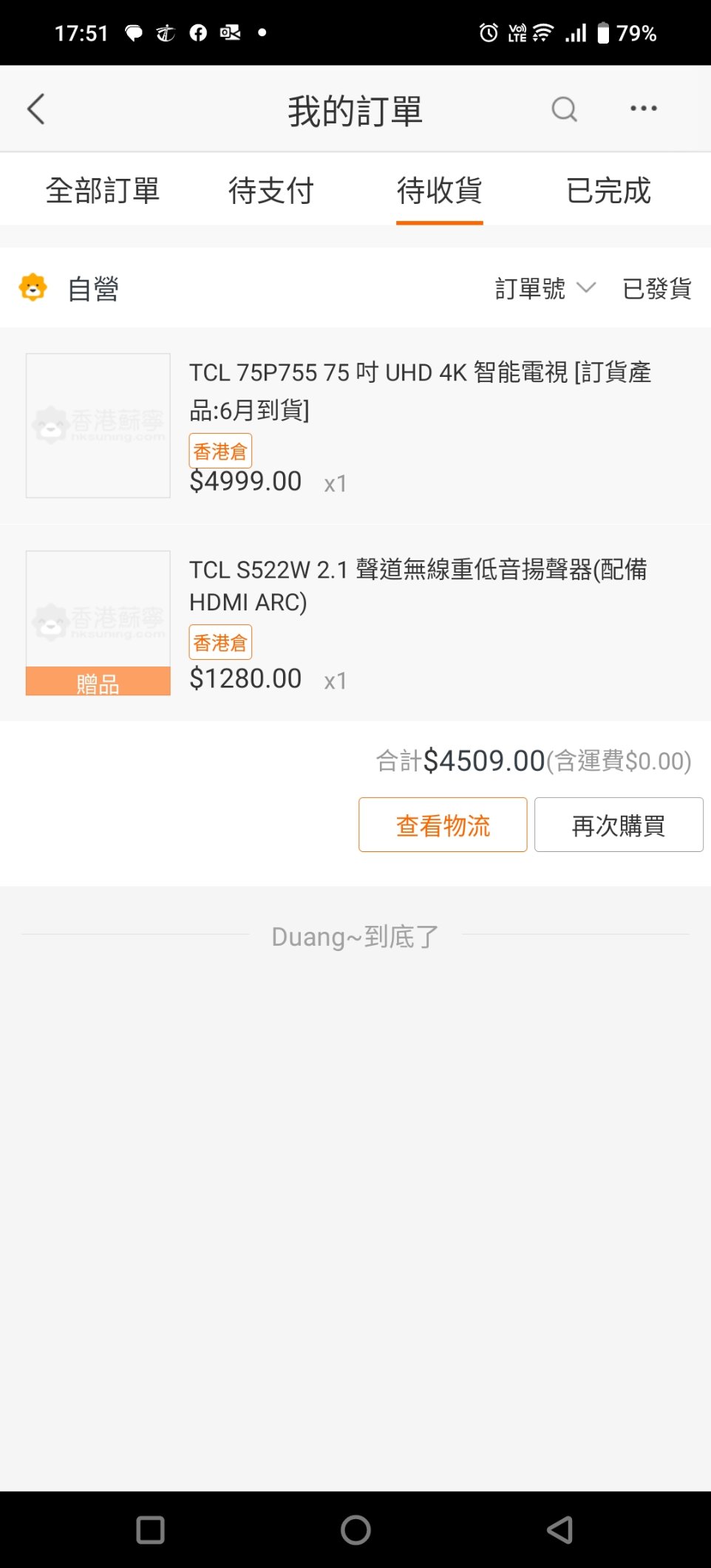Tap 查看物流 to track the shipment
711x1568 pixels.
(x=442, y=824)
